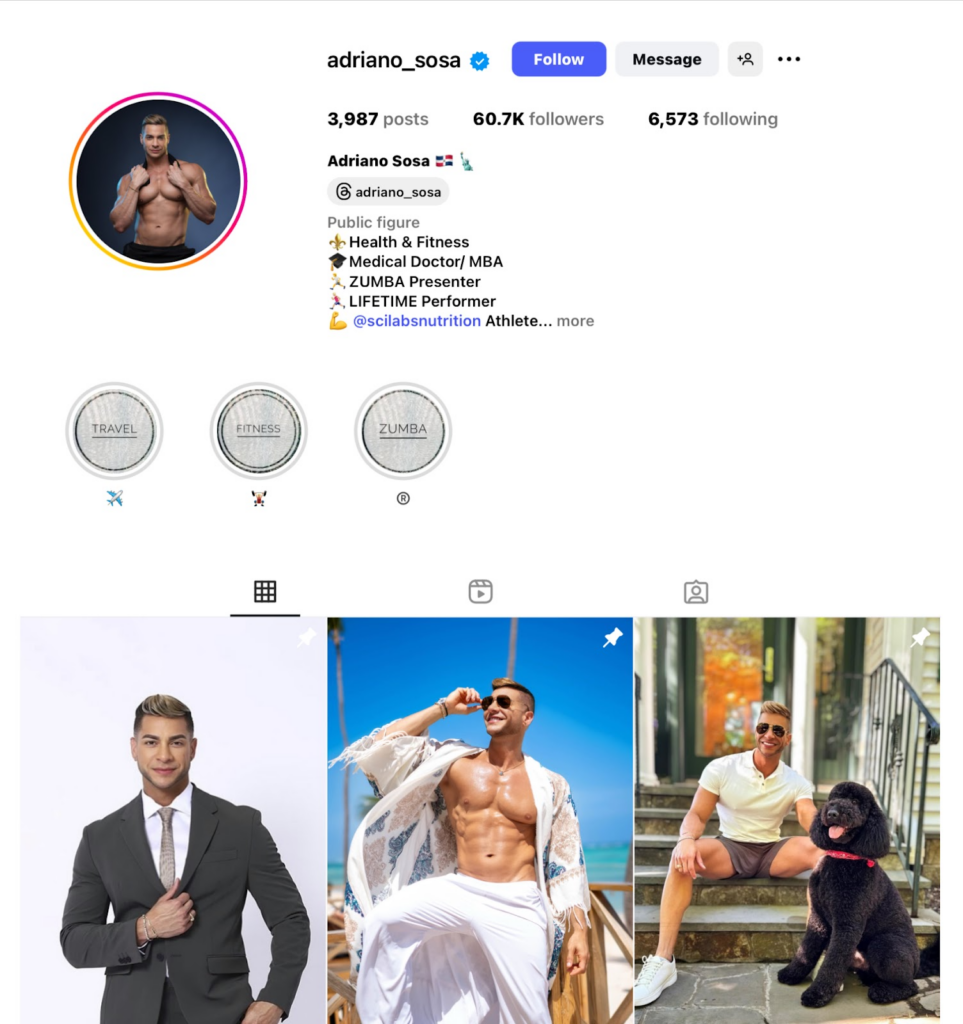Open the pinned post with black dog

tap(787, 820)
